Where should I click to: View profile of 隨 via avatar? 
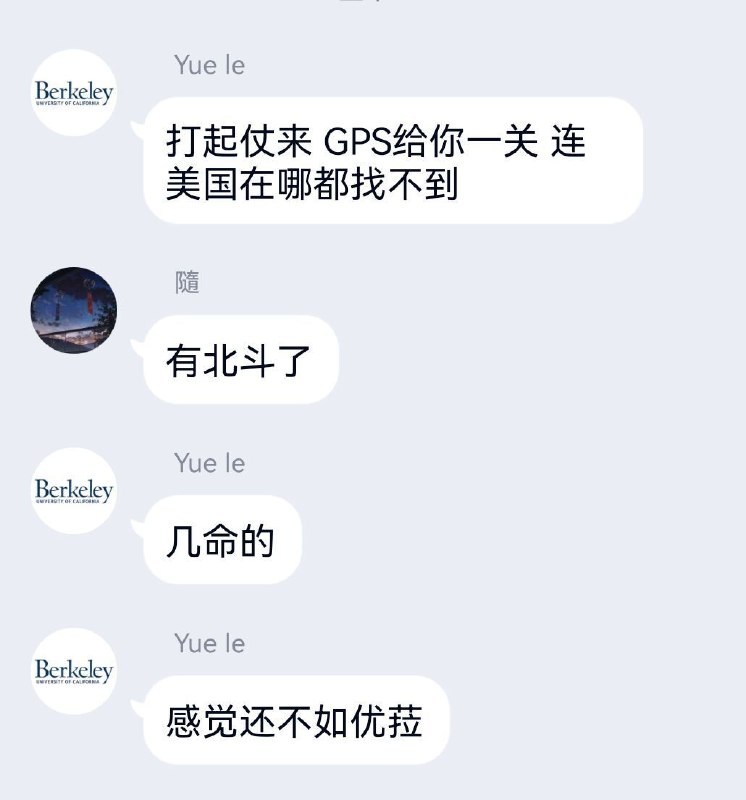[74, 310]
